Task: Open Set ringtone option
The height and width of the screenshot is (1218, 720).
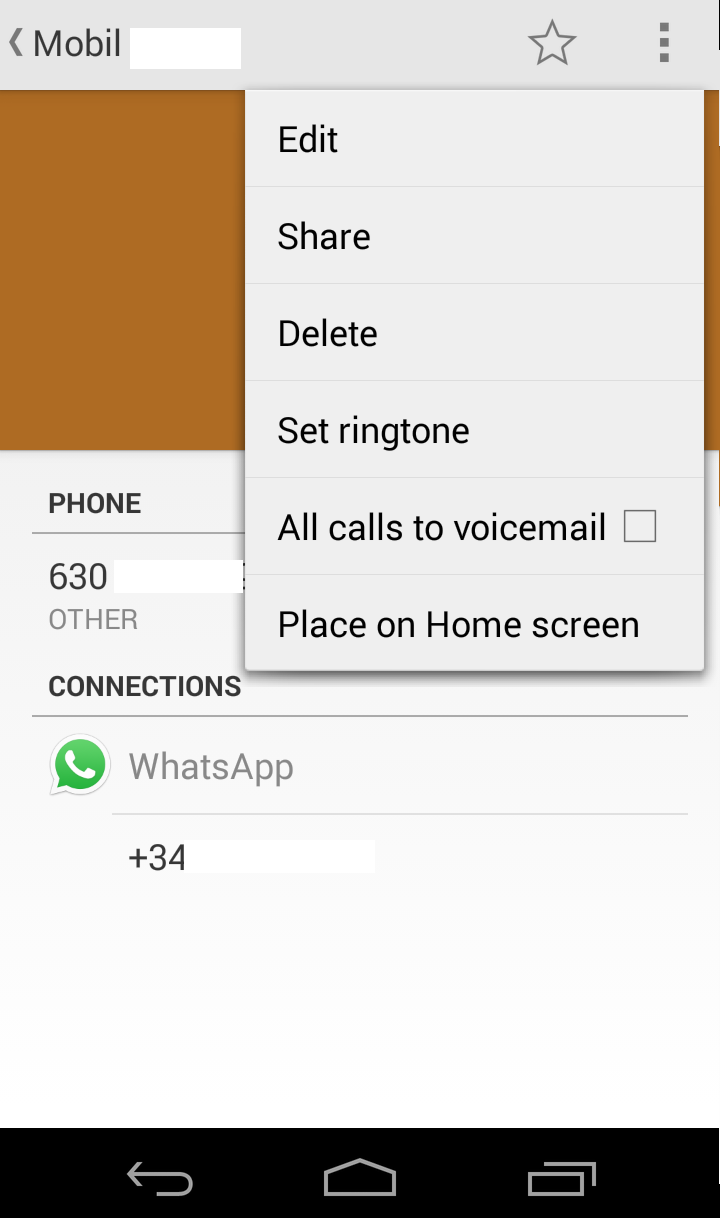Action: point(474,430)
